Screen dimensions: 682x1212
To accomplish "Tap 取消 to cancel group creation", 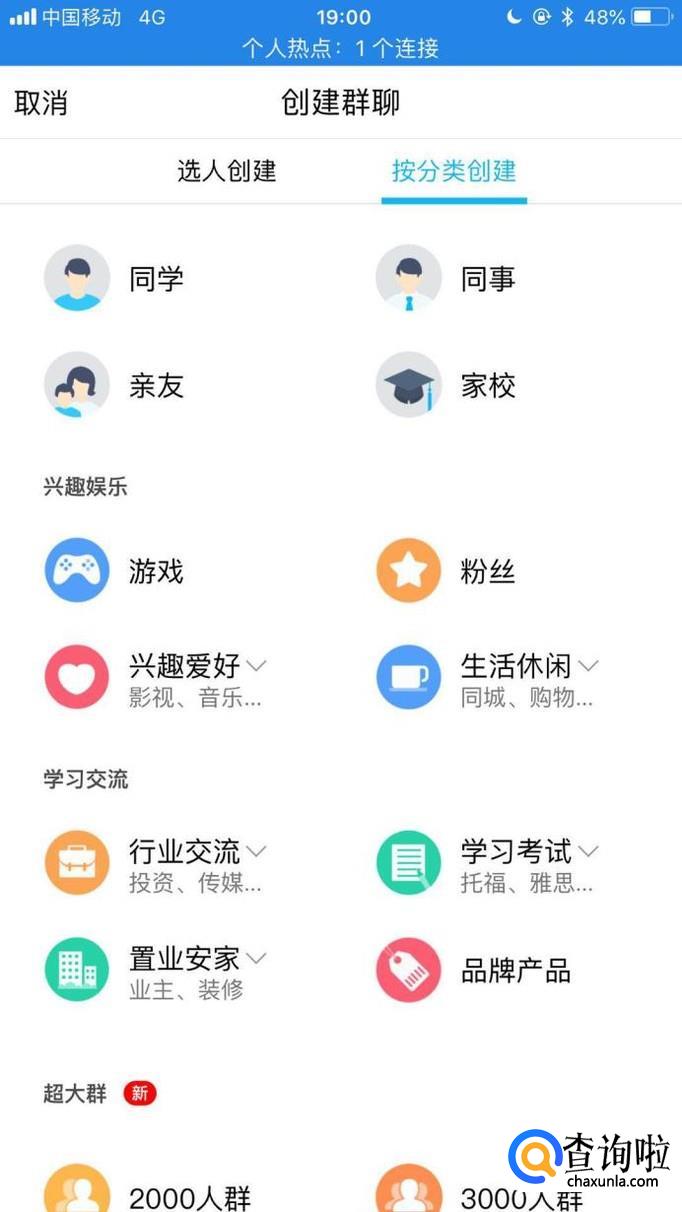I will pos(41,102).
